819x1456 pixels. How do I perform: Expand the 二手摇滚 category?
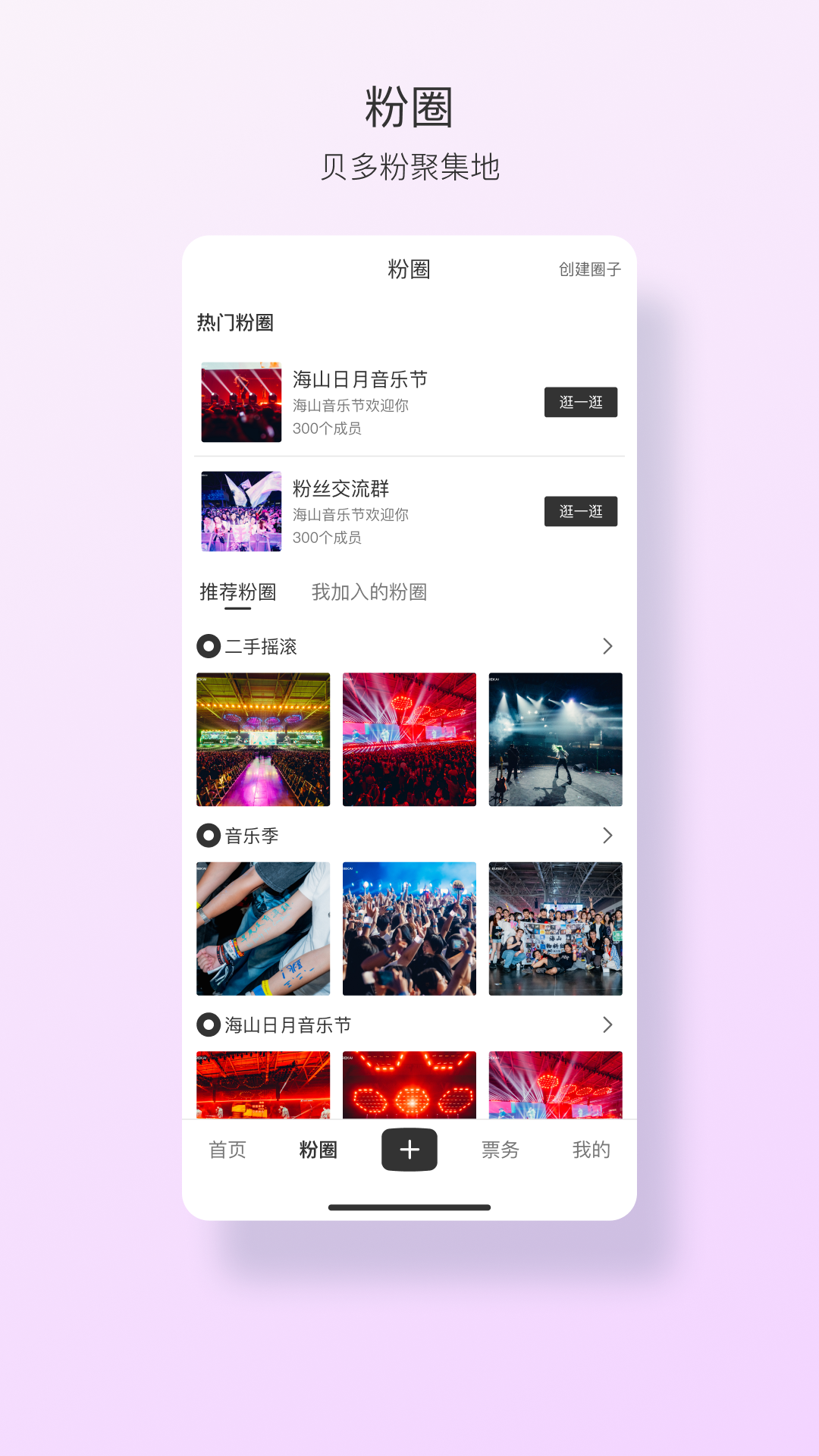click(607, 646)
